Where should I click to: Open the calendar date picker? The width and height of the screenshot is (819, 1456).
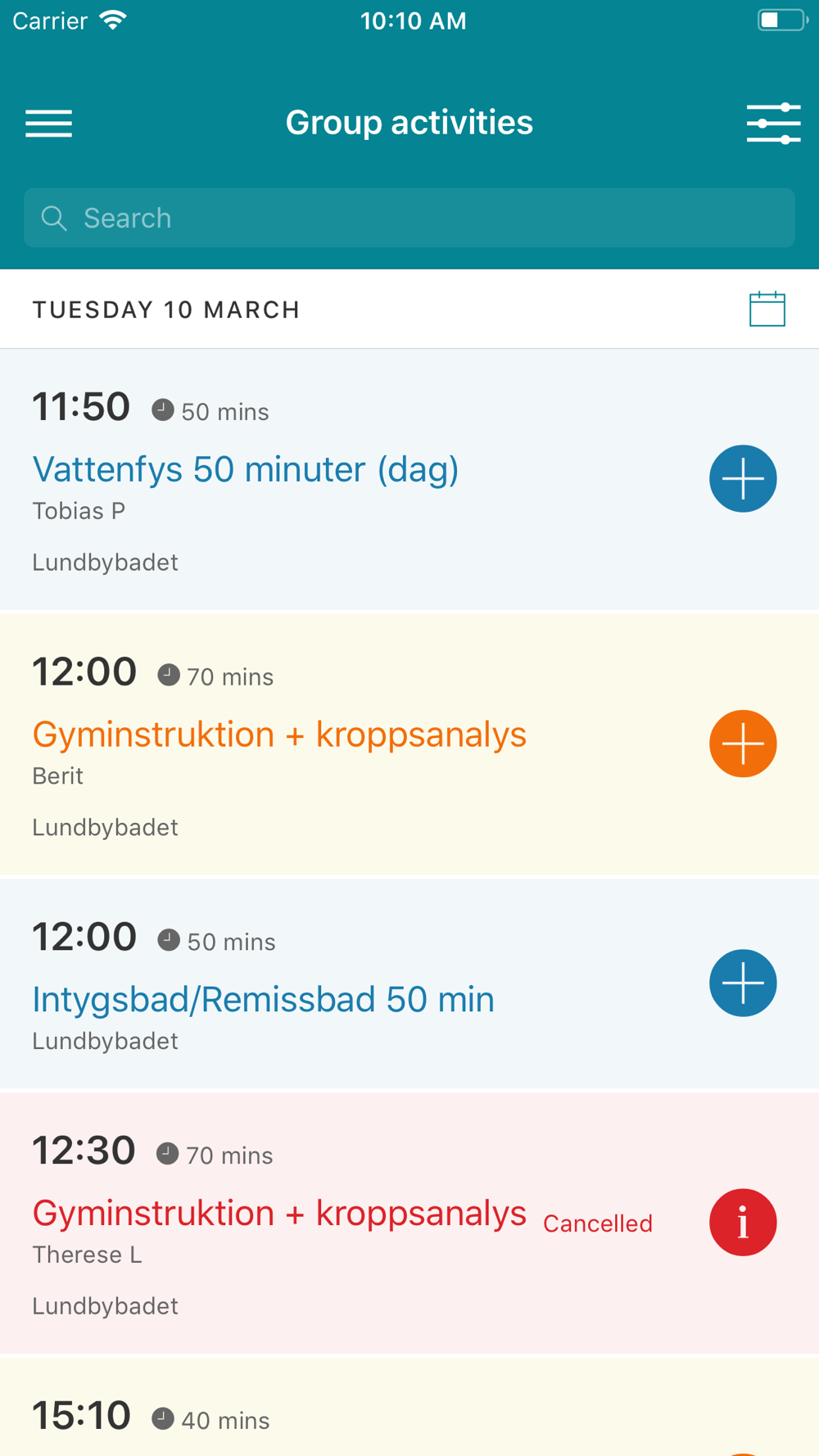pos(767,310)
